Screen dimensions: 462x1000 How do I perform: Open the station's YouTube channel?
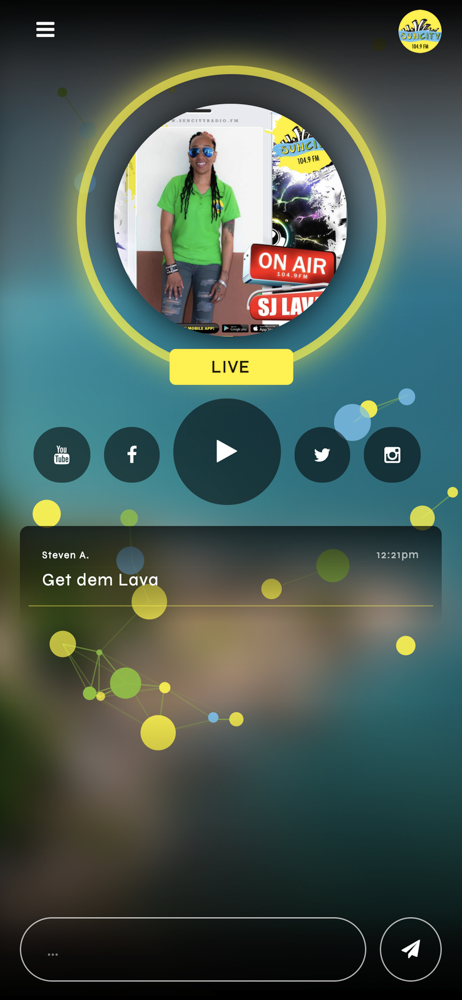click(x=62, y=455)
